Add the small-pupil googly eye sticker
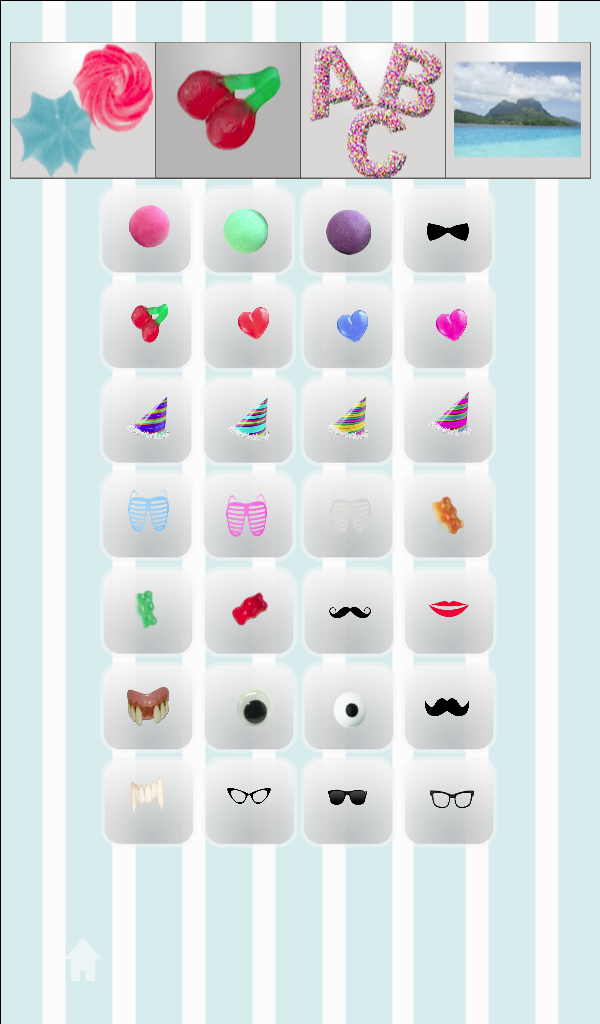This screenshot has width=600, height=1024. tap(349, 708)
